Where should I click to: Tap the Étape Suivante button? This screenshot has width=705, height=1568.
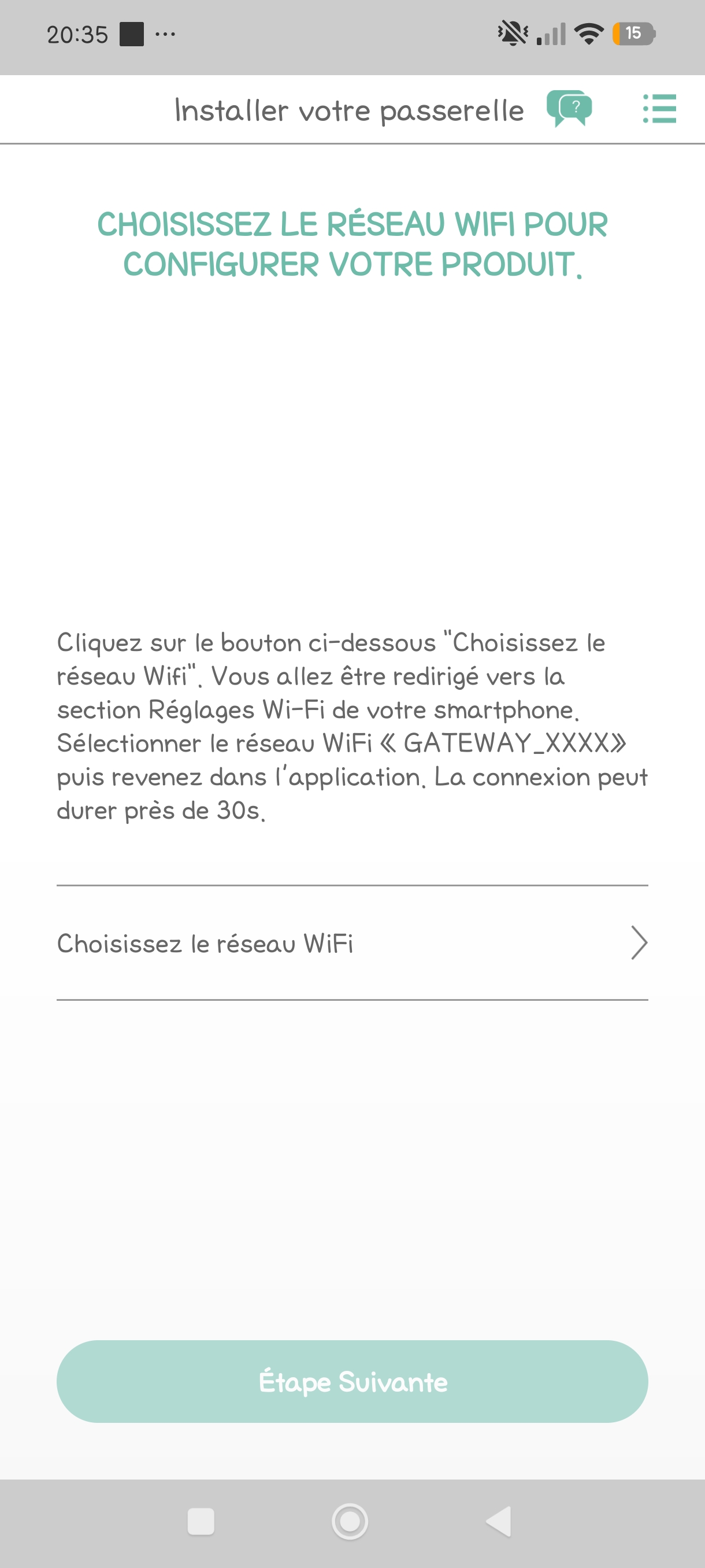click(352, 1381)
